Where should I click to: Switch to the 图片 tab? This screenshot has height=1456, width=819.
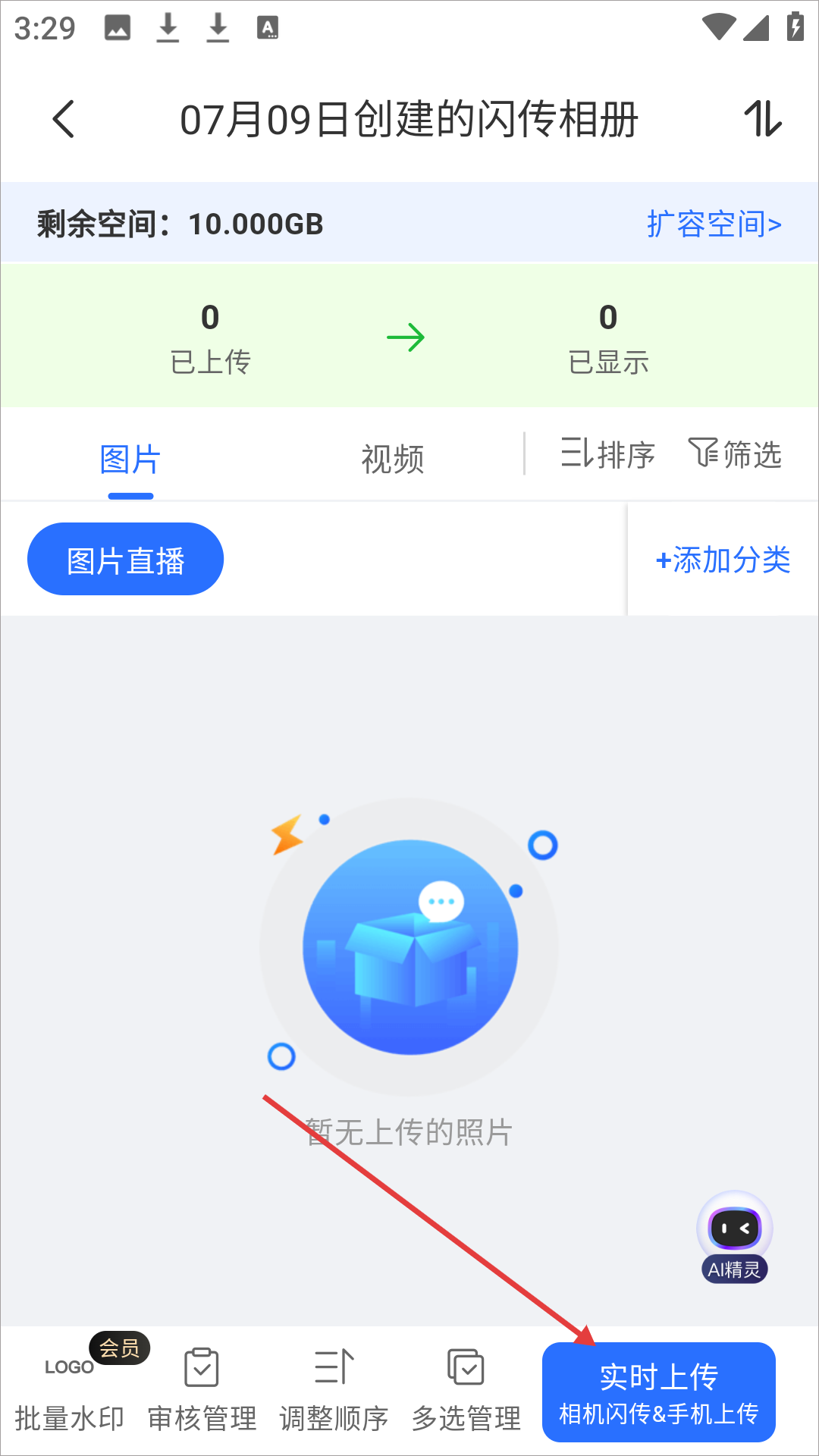coord(130,460)
